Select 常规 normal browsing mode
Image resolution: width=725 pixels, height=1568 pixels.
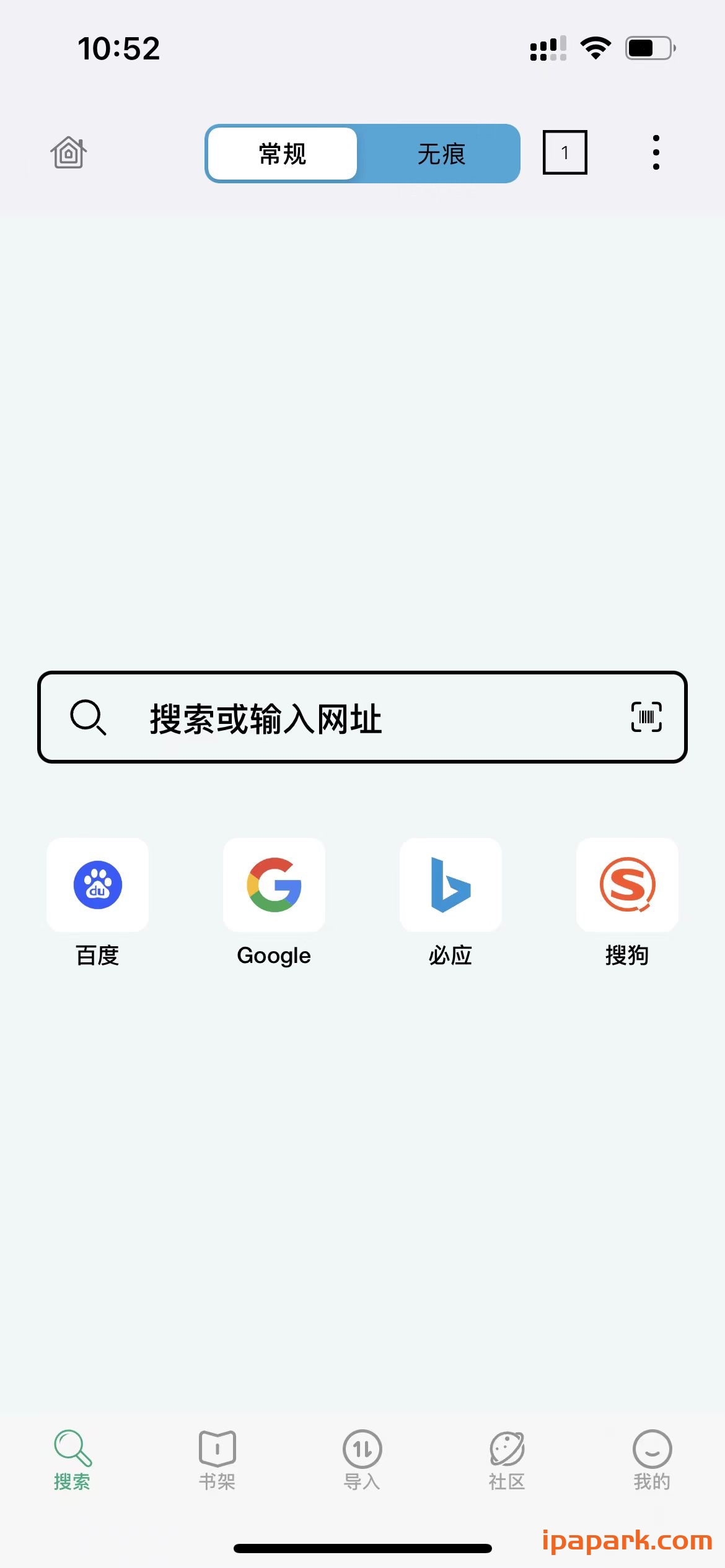point(281,154)
